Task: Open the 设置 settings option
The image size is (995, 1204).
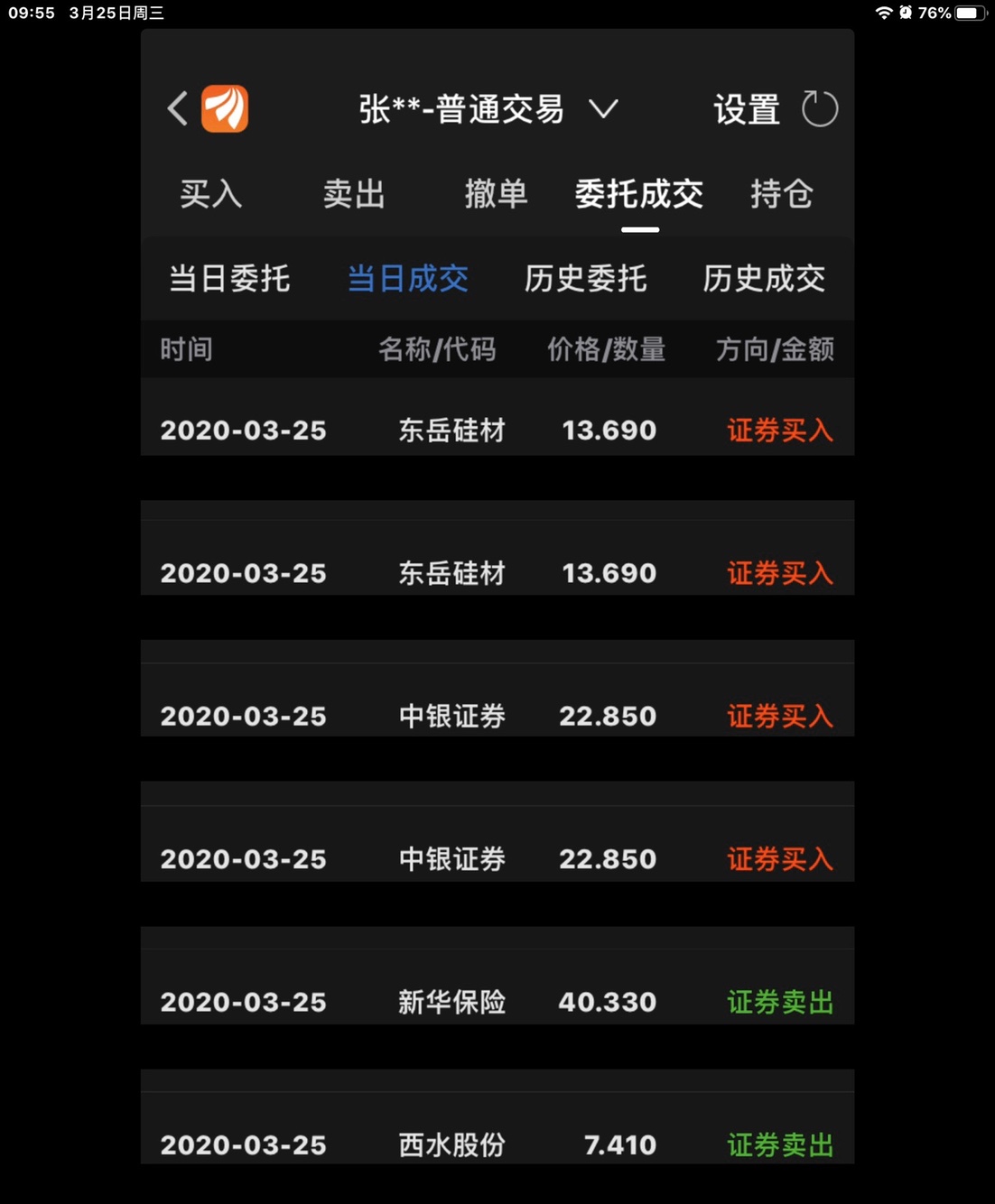Action: 746,107
